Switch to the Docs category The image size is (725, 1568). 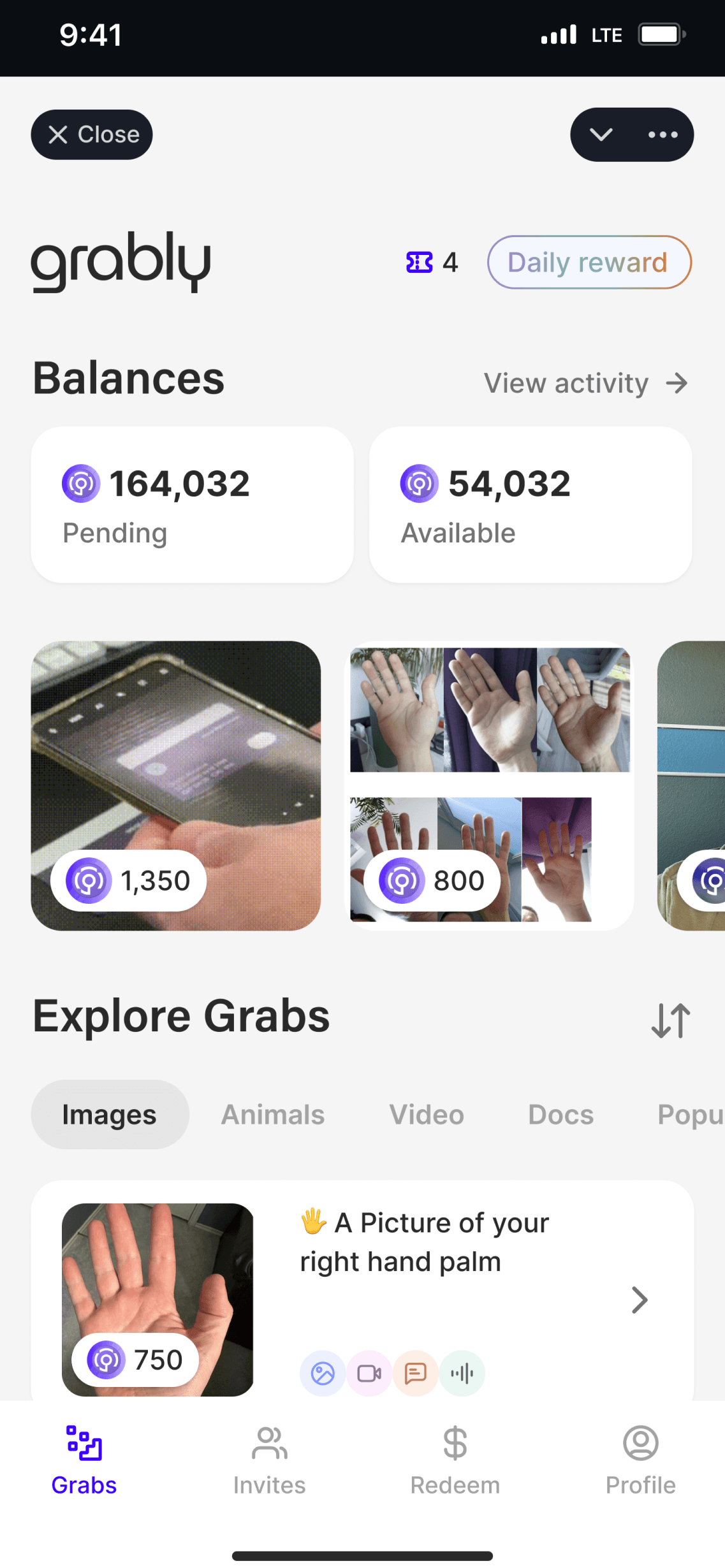(560, 1115)
